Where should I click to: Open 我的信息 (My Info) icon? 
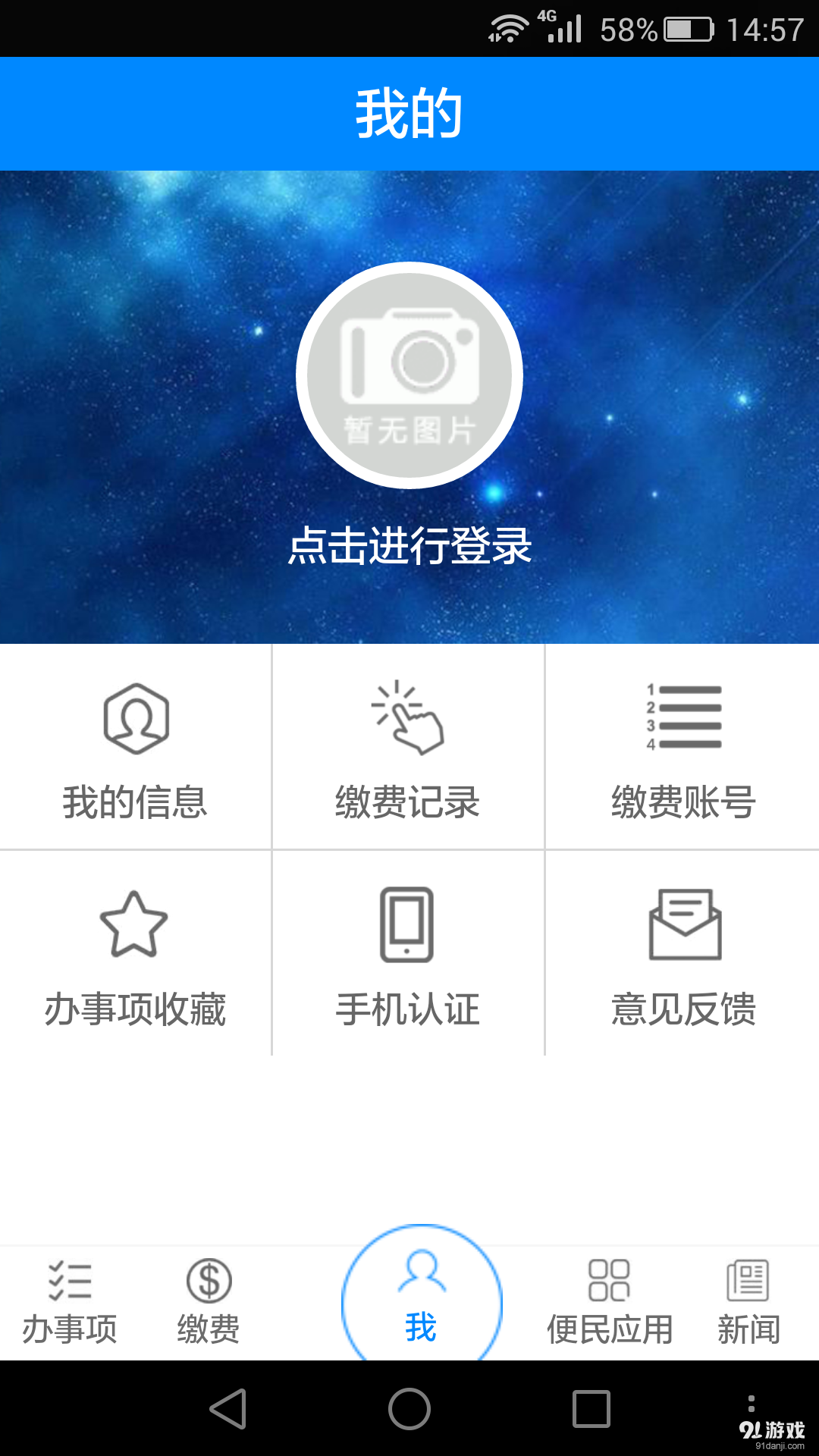click(x=135, y=720)
